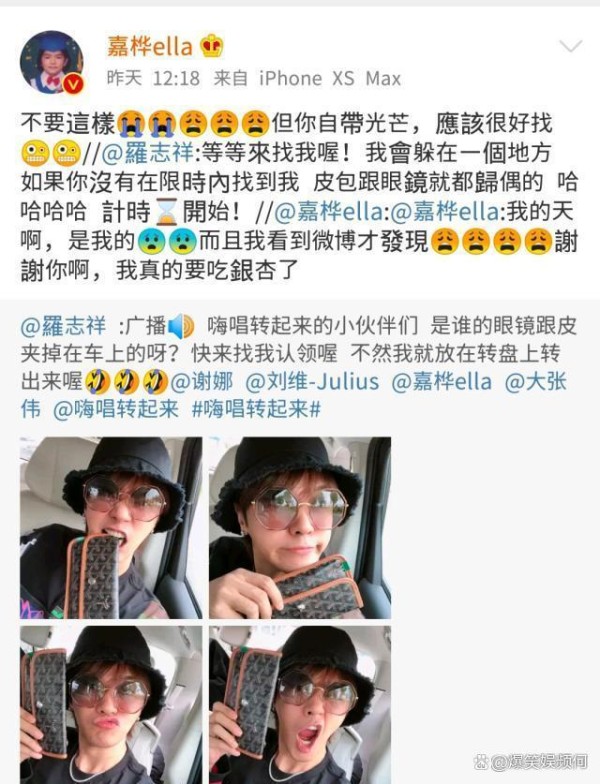Expand the post options chevron
600x784 pixels.
coord(570,47)
